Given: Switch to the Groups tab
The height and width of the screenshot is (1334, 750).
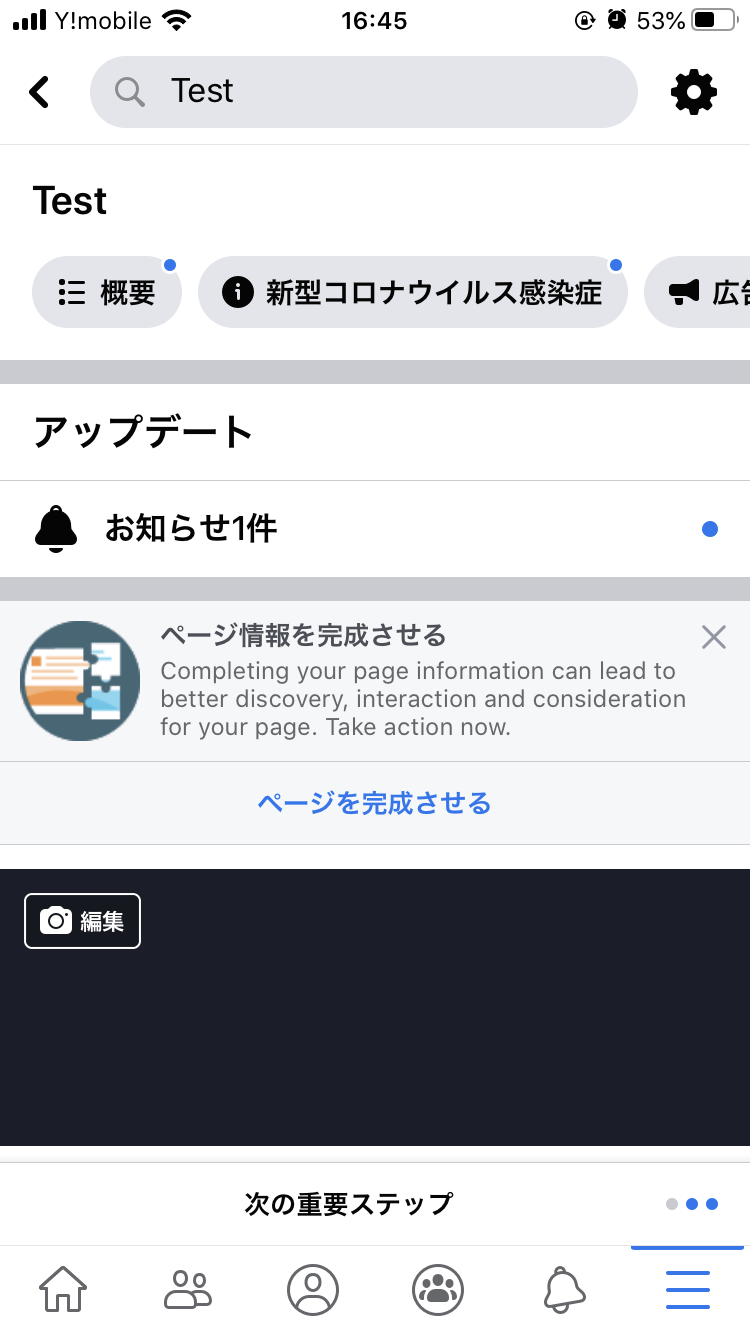Looking at the screenshot, I should click(438, 1289).
